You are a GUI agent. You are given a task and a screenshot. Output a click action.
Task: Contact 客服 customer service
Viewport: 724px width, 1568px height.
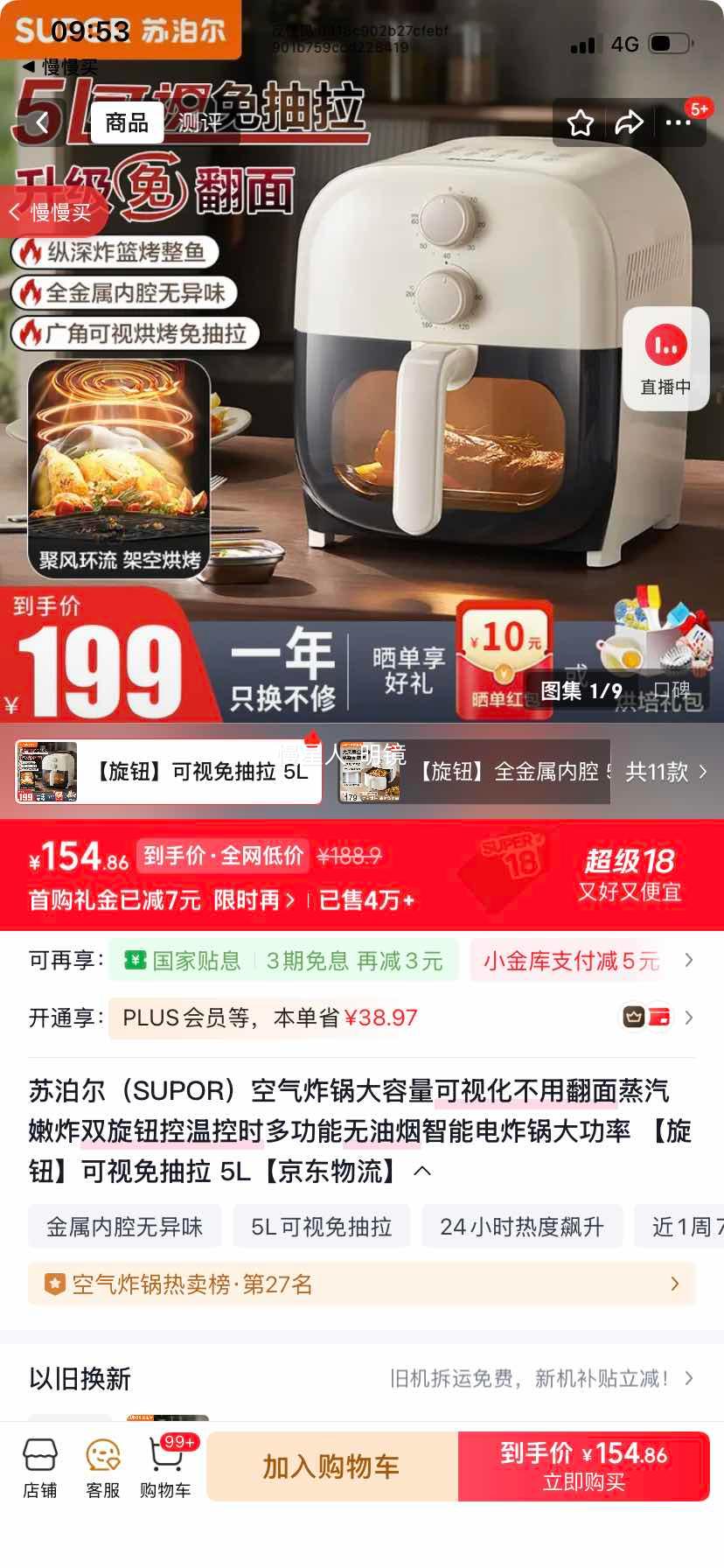102,1466
